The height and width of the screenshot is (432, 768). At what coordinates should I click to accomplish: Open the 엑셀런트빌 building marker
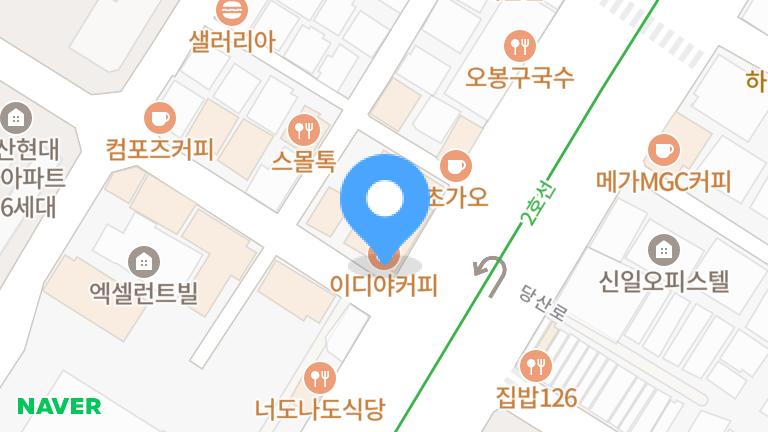(144, 262)
